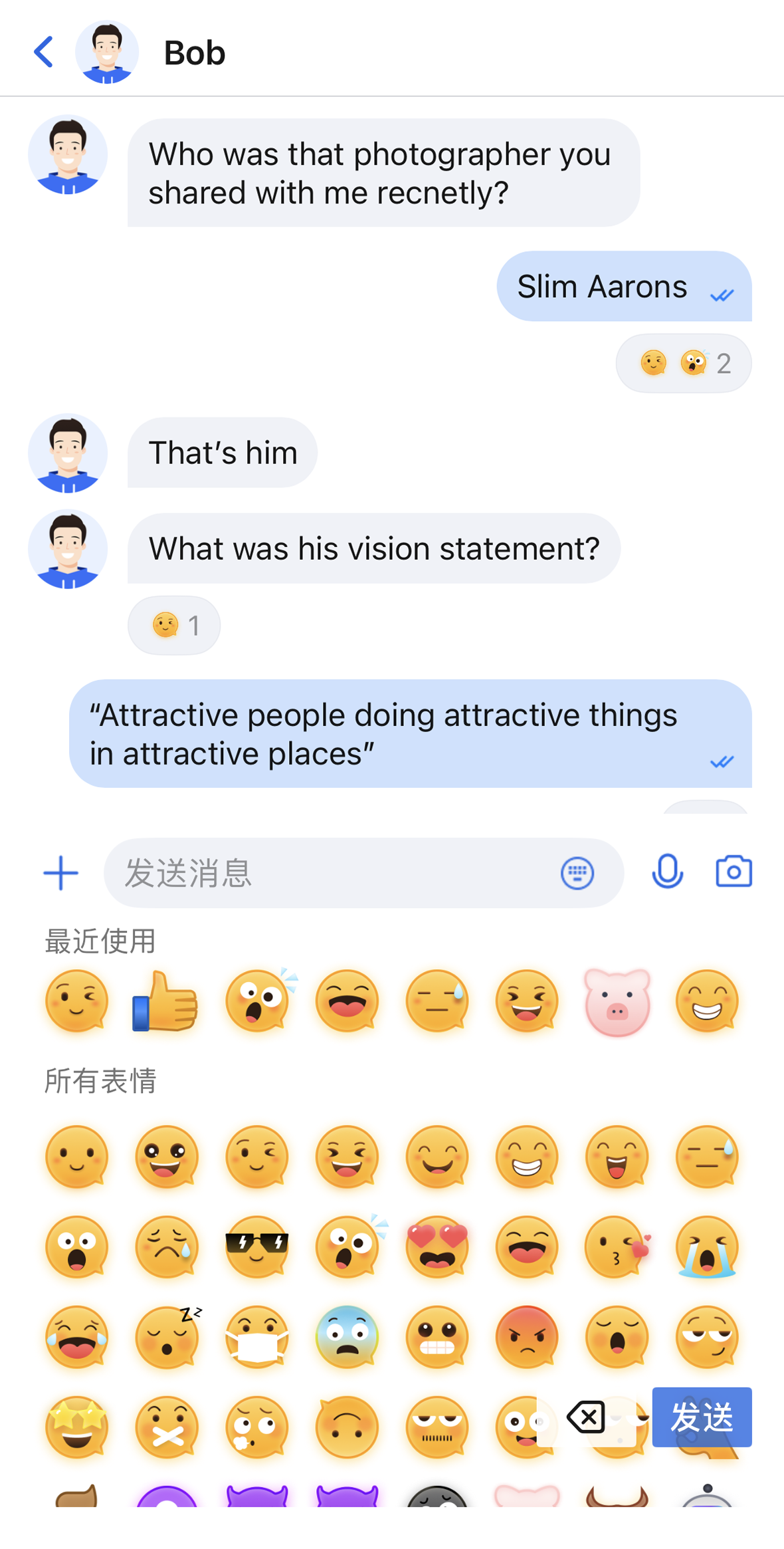Choose the heart eyes emoji
The height and width of the screenshot is (1549, 784).
(x=437, y=1247)
